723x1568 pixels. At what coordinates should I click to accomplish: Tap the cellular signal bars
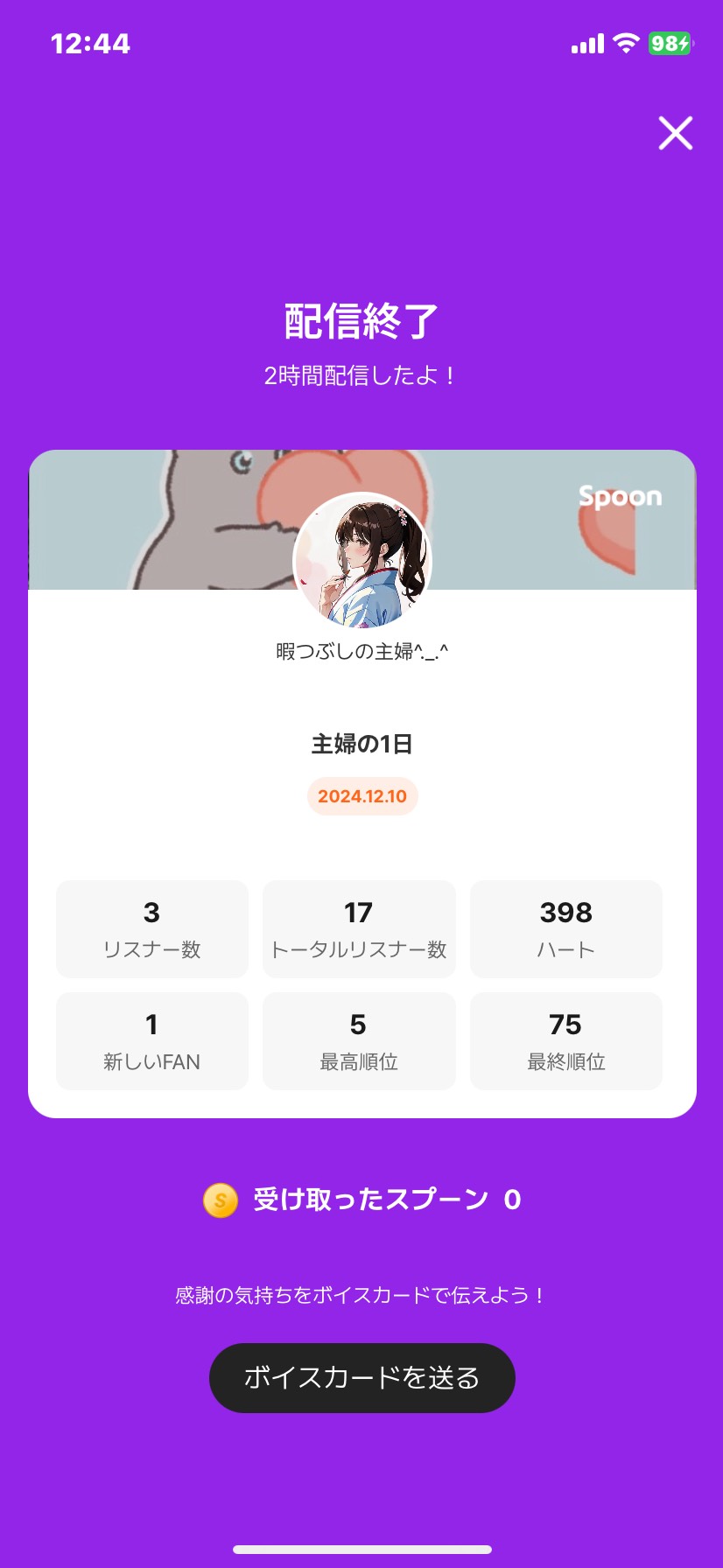coord(588,43)
